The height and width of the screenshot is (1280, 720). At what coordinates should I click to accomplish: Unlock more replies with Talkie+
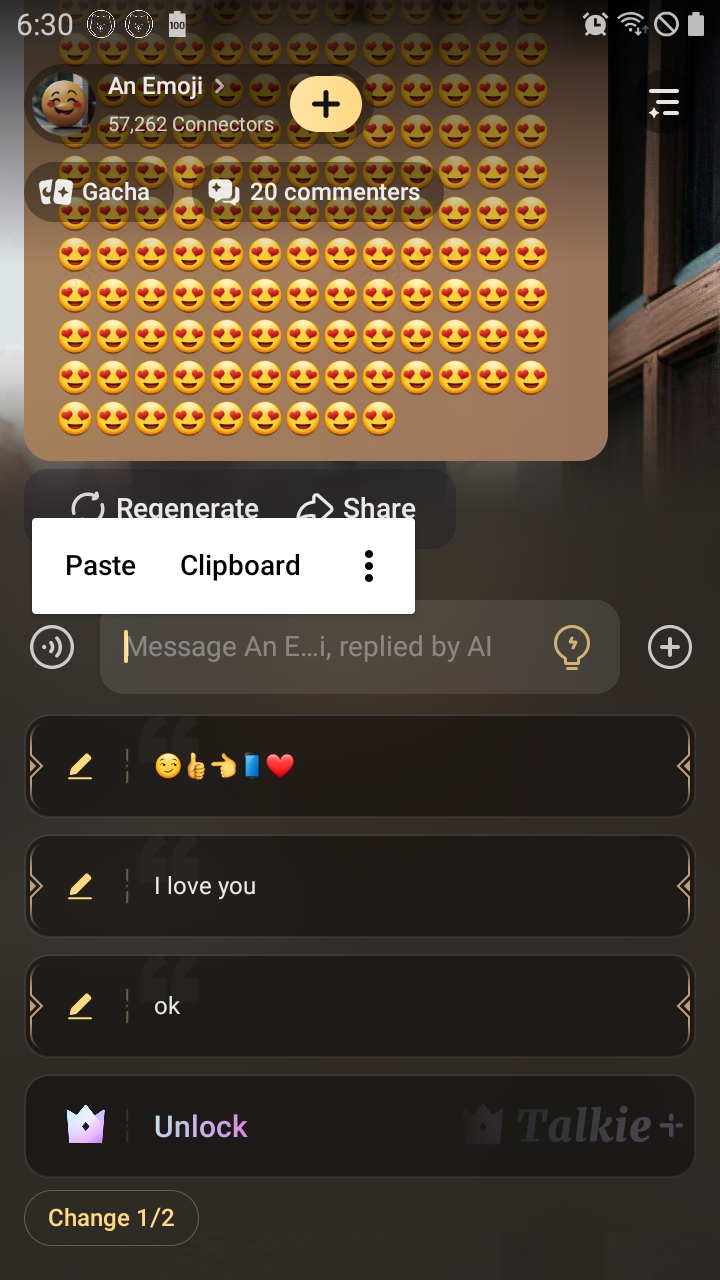(x=360, y=1127)
